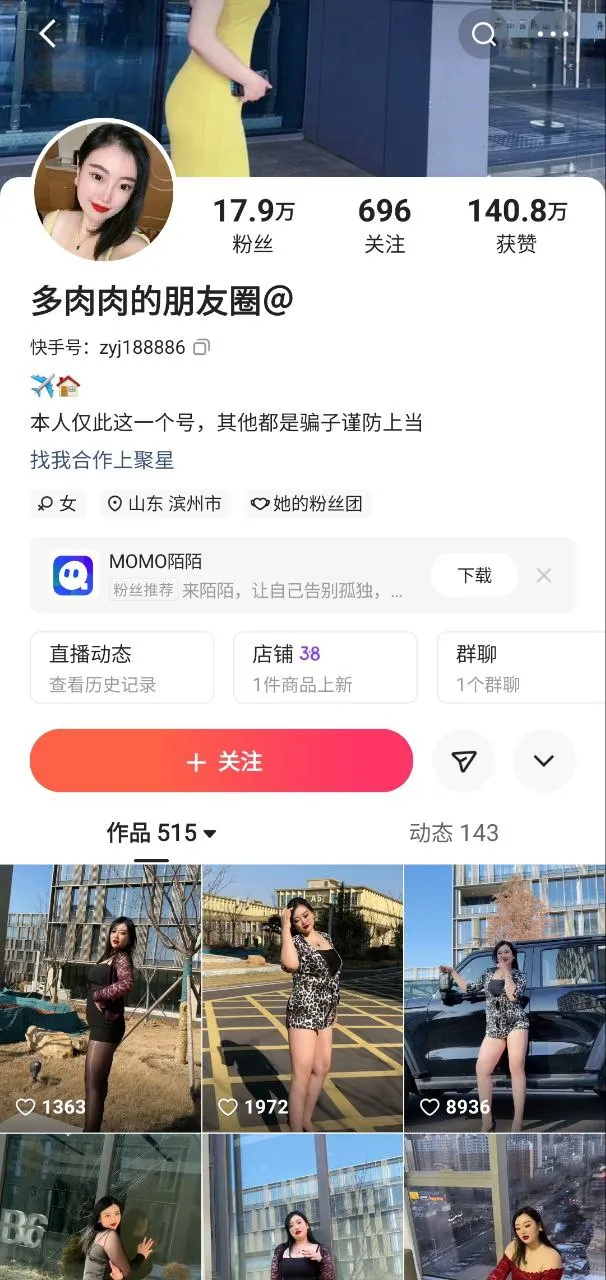Download the MOMO陌陌 app
This screenshot has width=606, height=1280.
(x=474, y=575)
